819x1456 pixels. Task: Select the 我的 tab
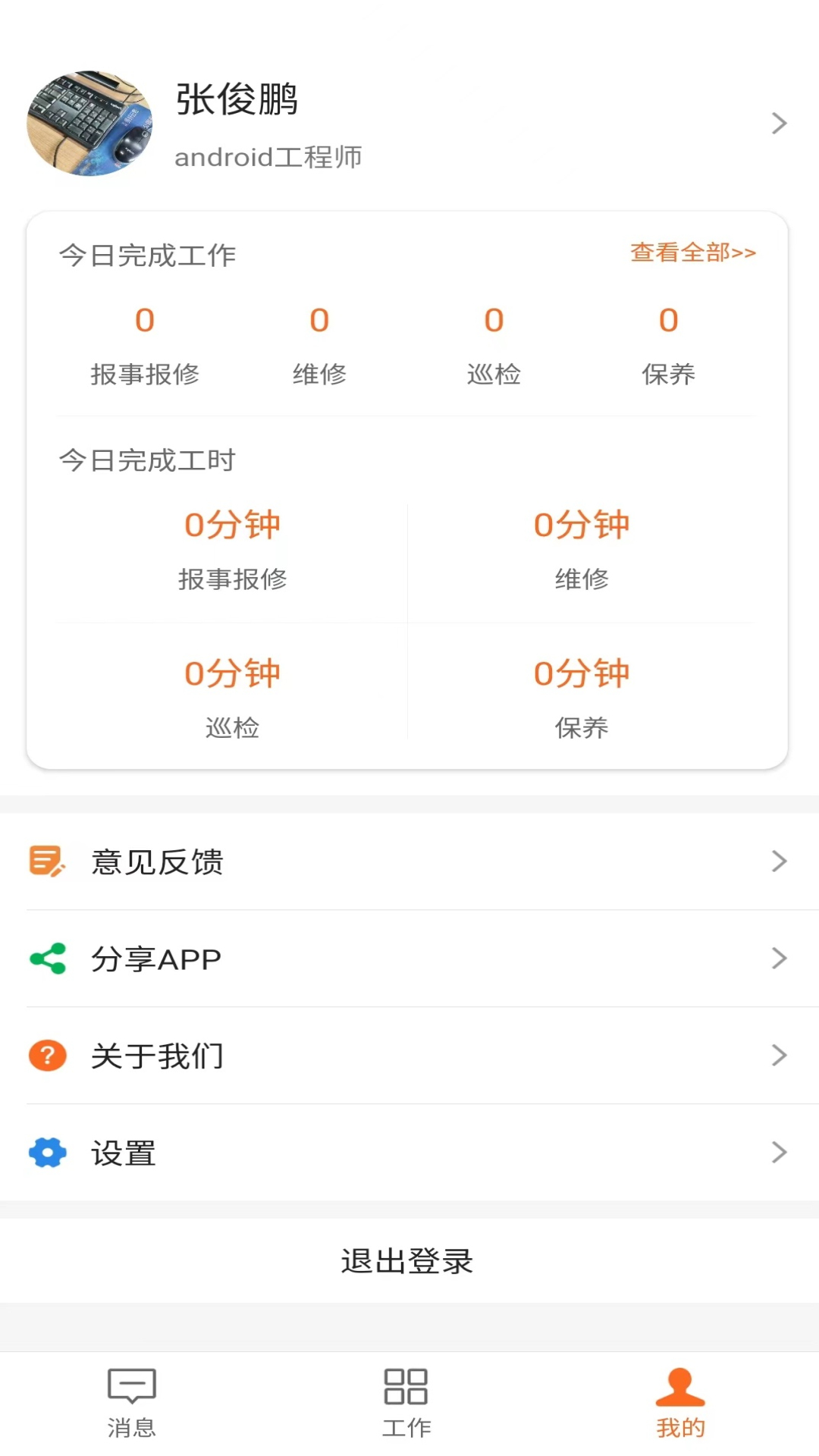[680, 1404]
